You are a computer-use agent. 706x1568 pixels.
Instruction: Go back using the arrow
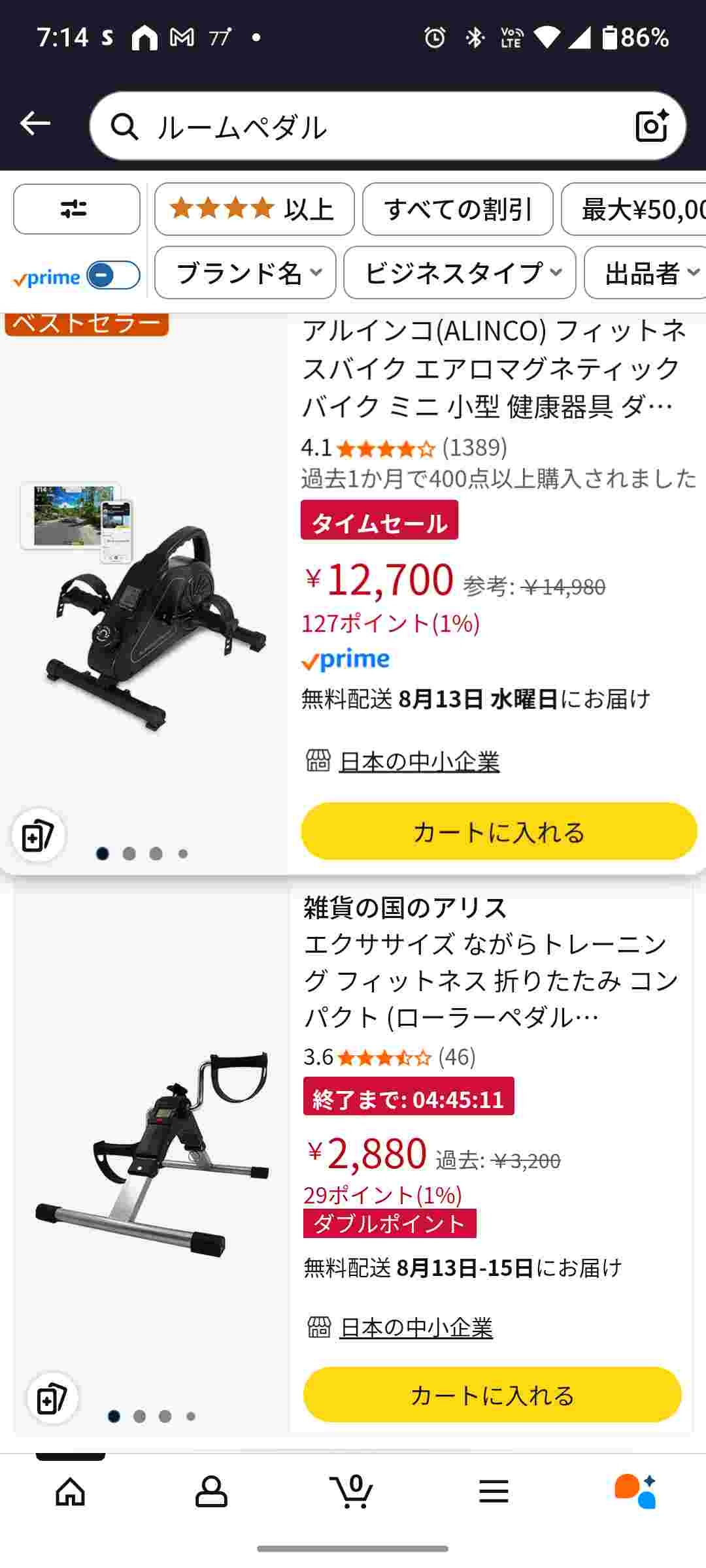click(x=35, y=123)
